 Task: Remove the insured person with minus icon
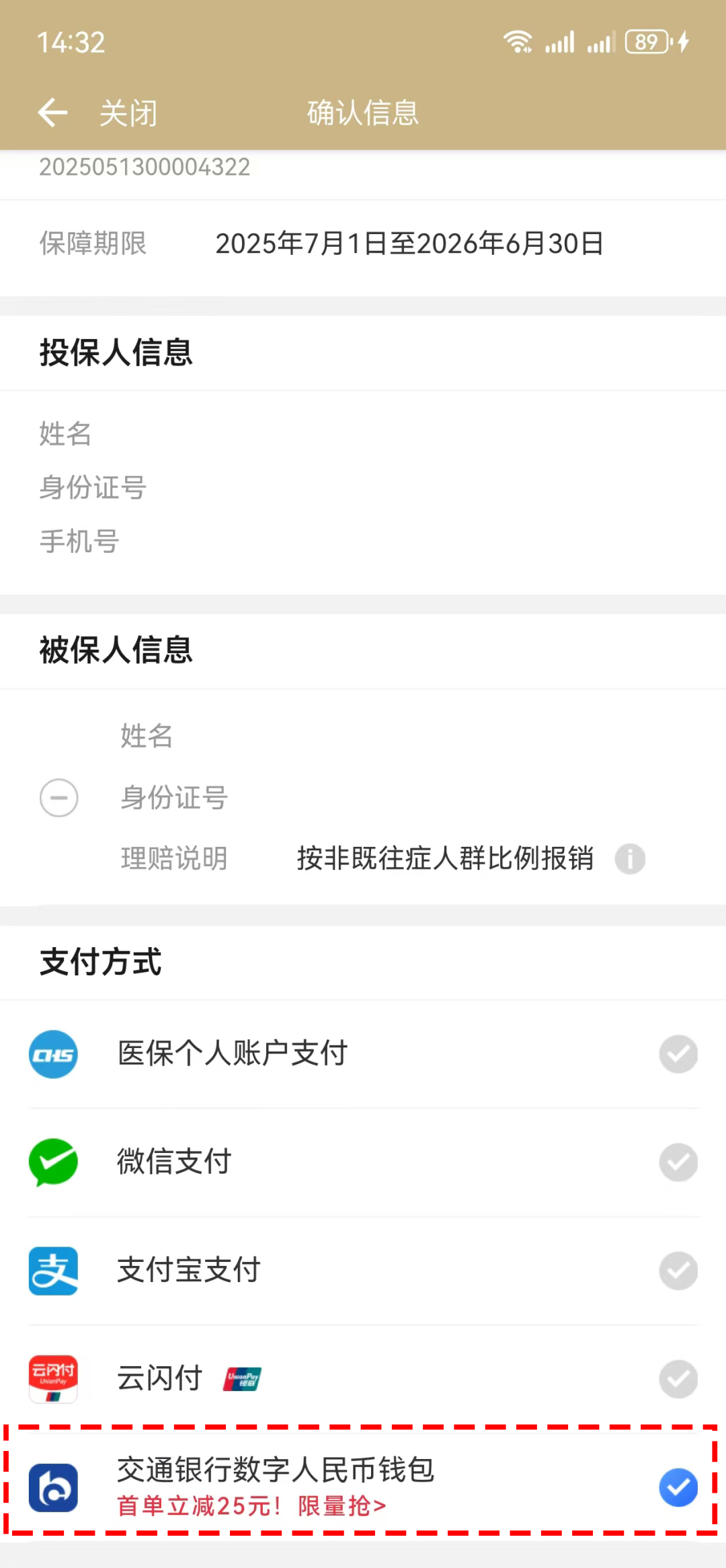pos(59,798)
